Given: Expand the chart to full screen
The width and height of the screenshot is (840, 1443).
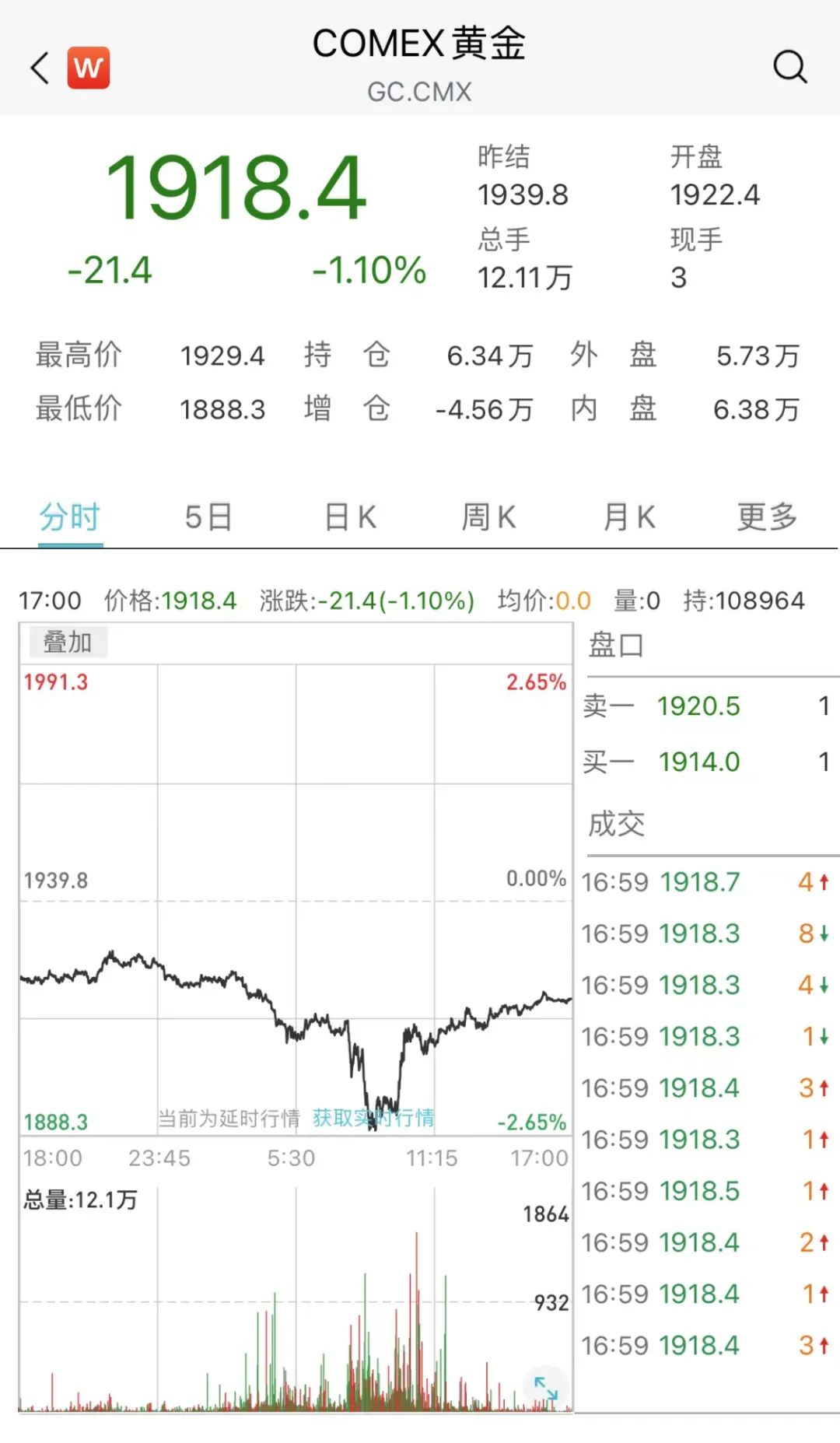Looking at the screenshot, I should [546, 1387].
